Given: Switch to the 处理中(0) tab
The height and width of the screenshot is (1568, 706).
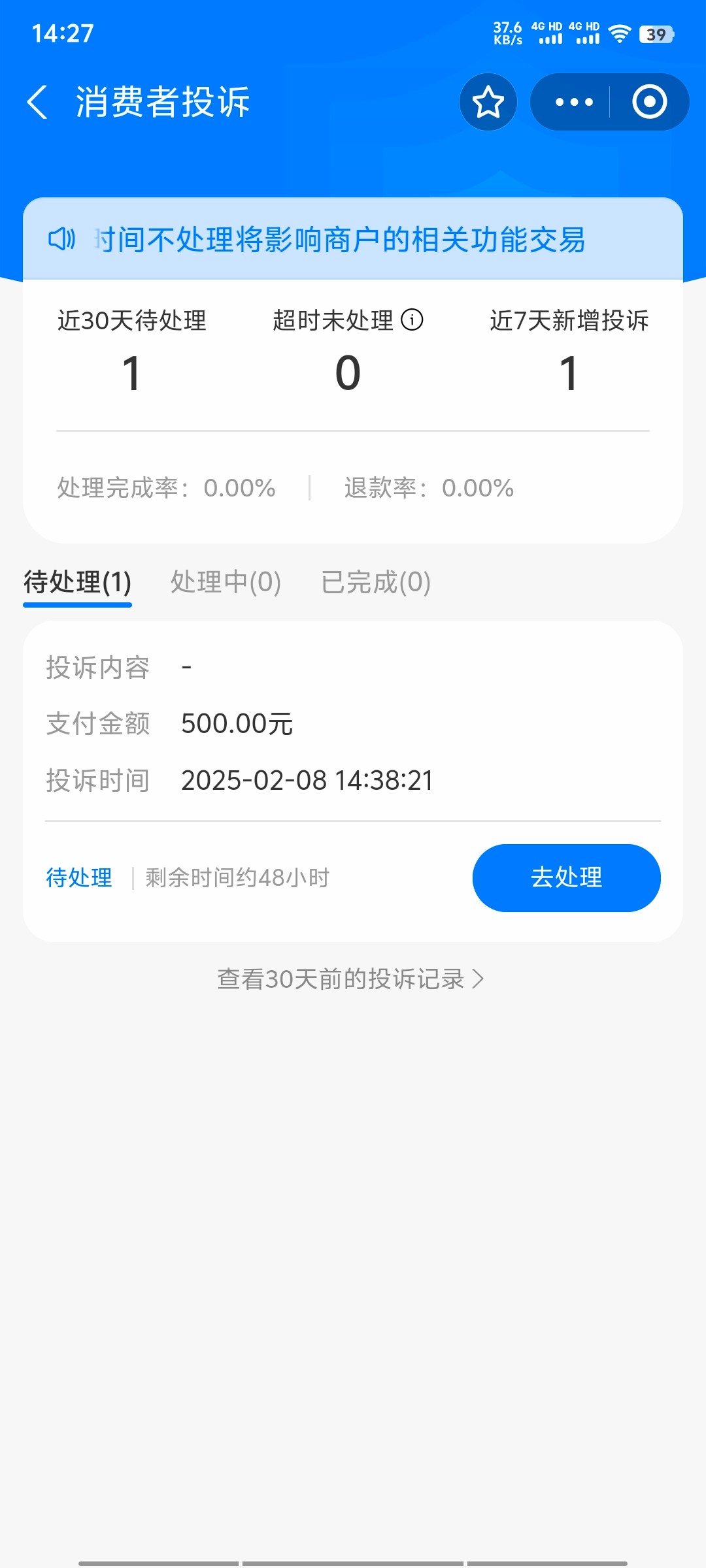Looking at the screenshot, I should coord(226,581).
